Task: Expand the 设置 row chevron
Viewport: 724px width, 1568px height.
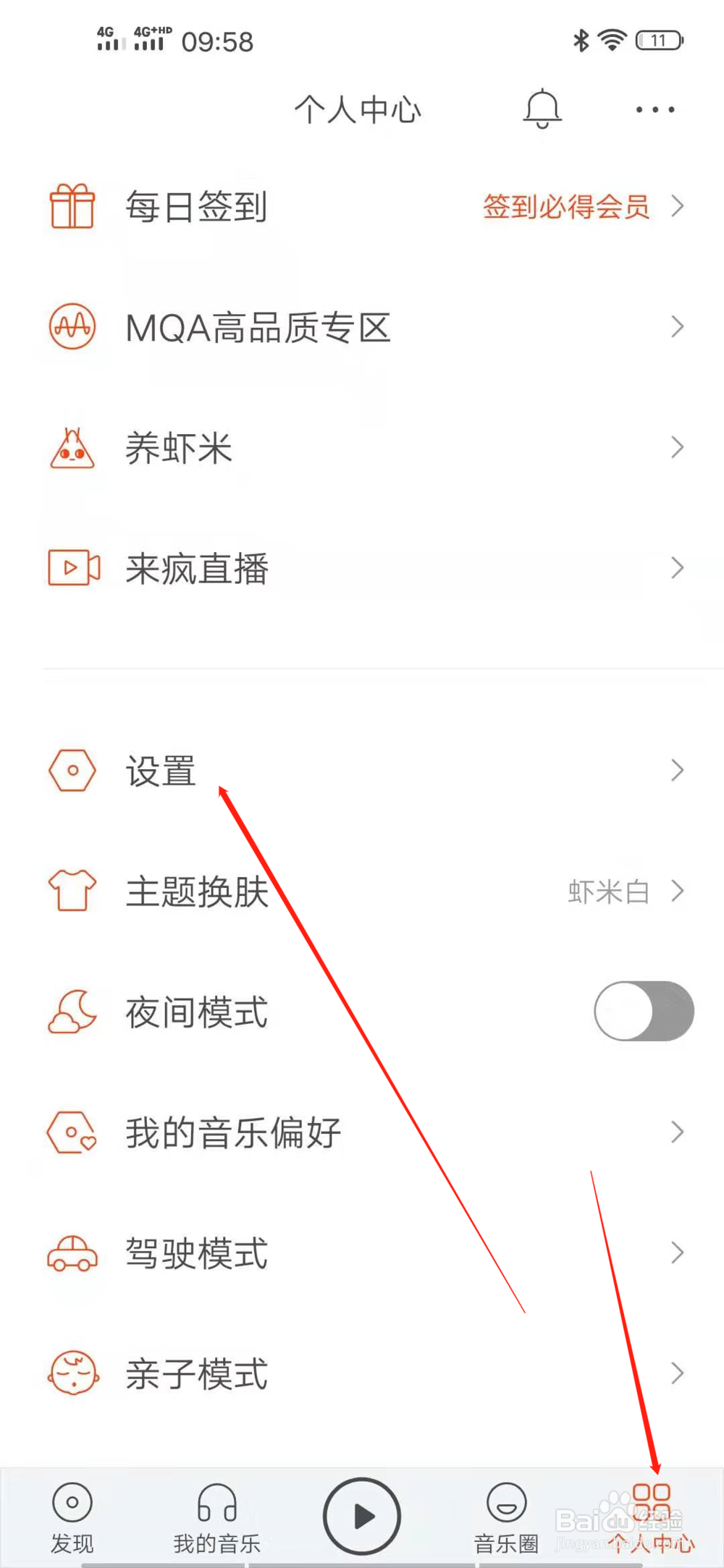Action: coord(676,771)
